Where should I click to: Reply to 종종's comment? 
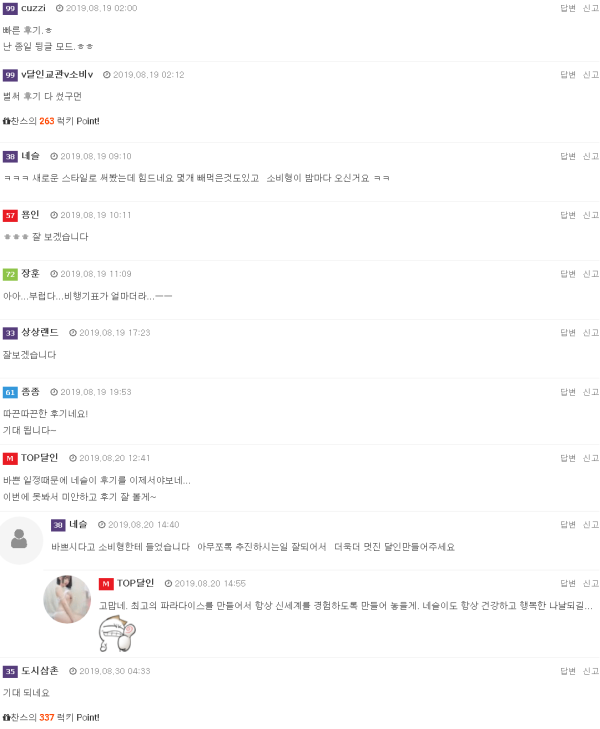(x=567, y=392)
